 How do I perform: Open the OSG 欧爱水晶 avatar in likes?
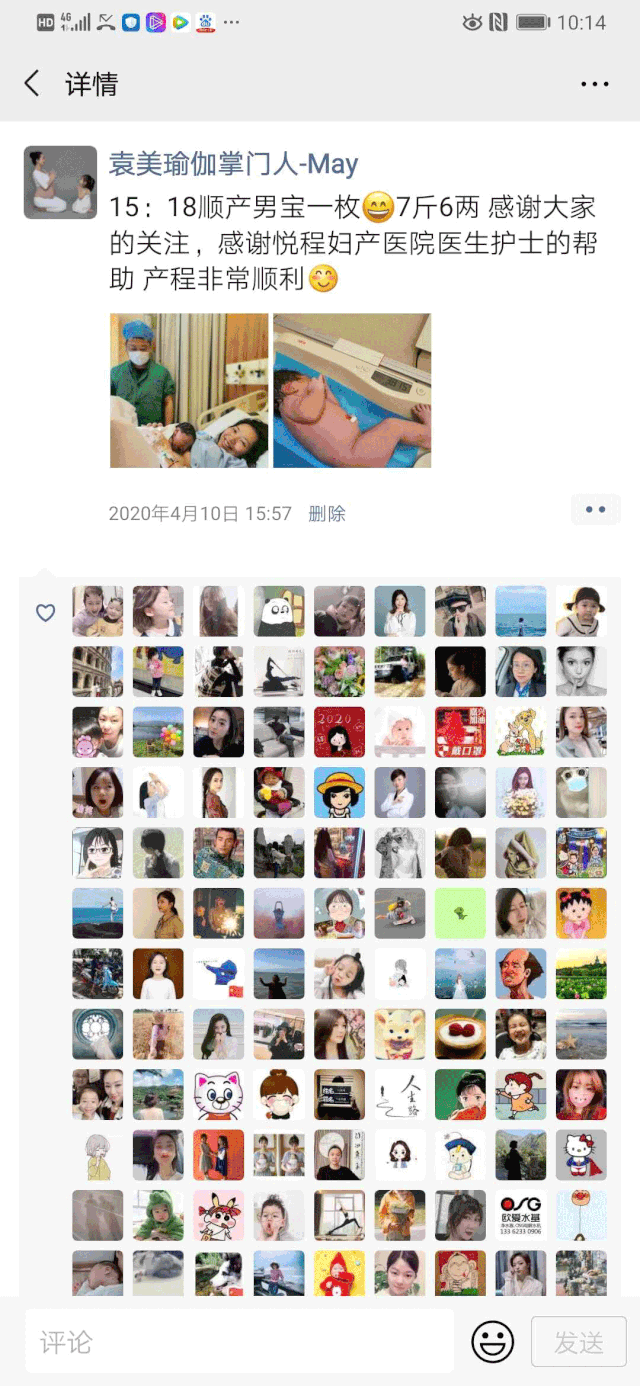coord(521,1215)
